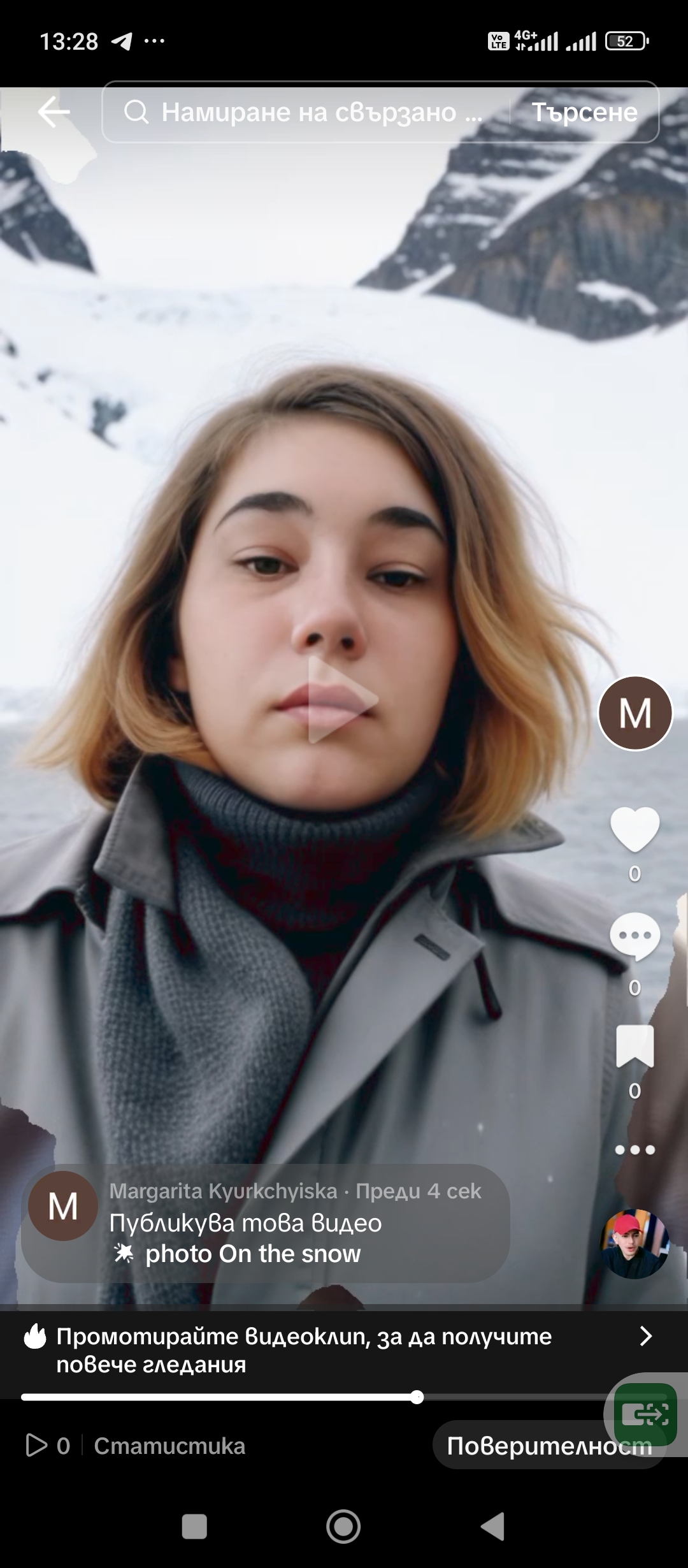Open Статистика video analytics

169,1446
